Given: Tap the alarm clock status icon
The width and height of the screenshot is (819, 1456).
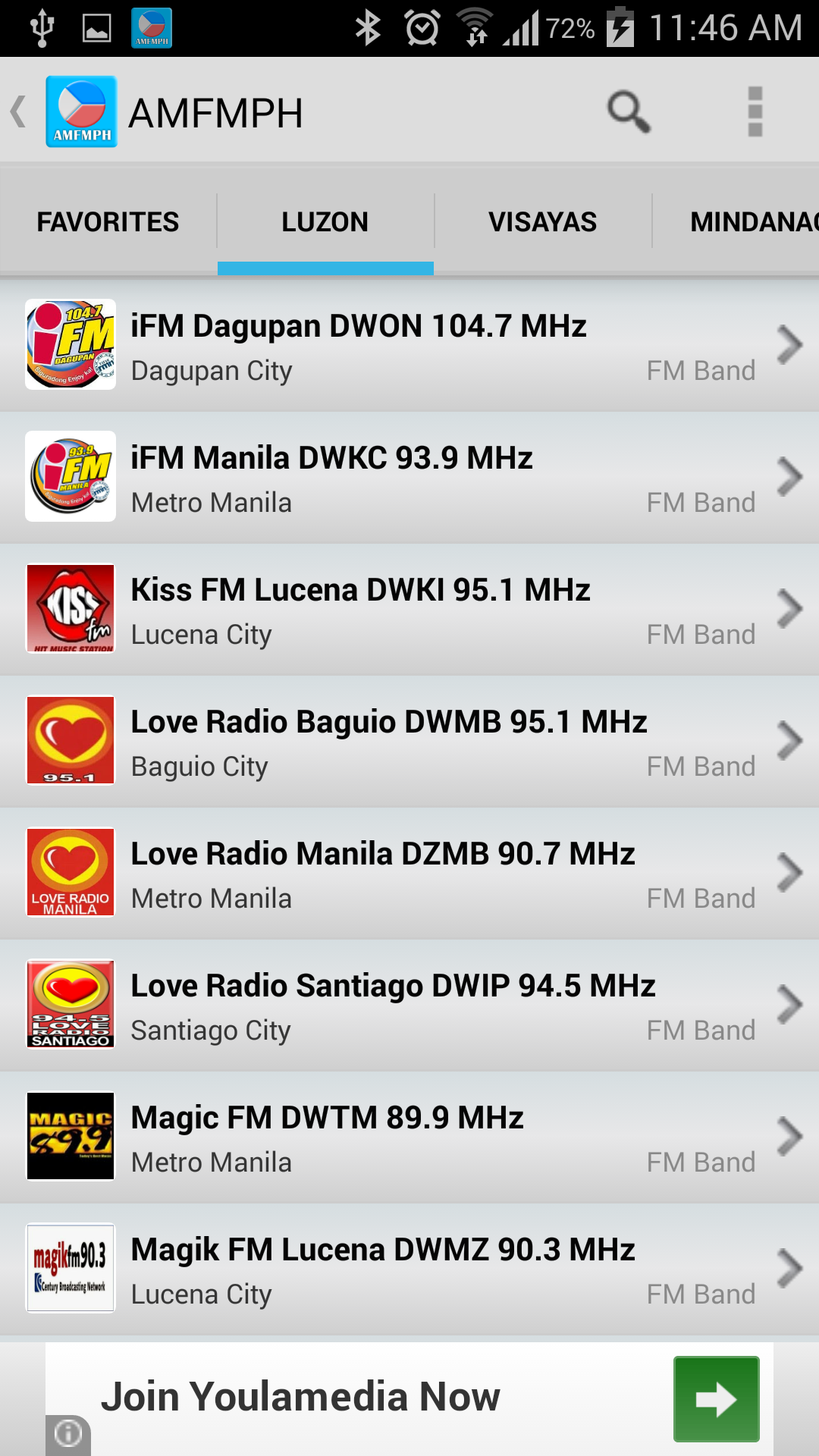Looking at the screenshot, I should point(422,27).
